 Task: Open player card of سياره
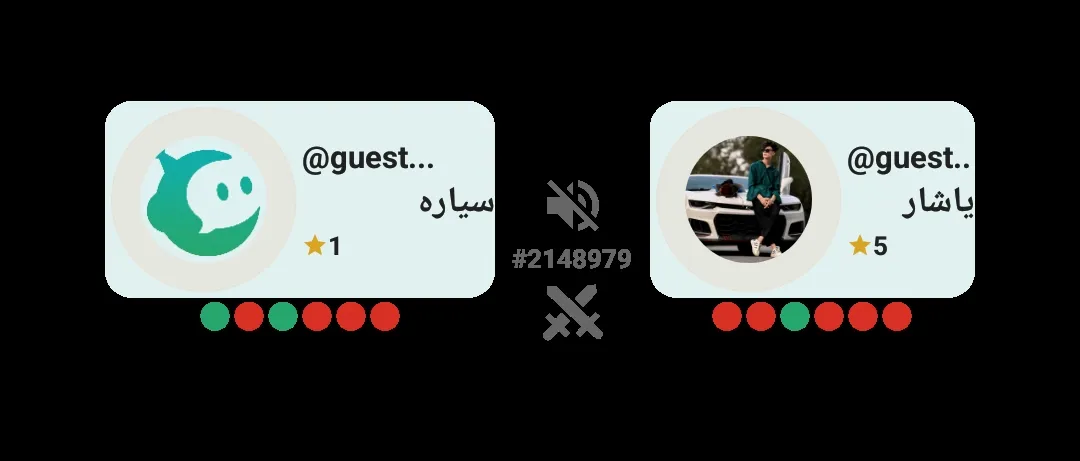(x=300, y=199)
